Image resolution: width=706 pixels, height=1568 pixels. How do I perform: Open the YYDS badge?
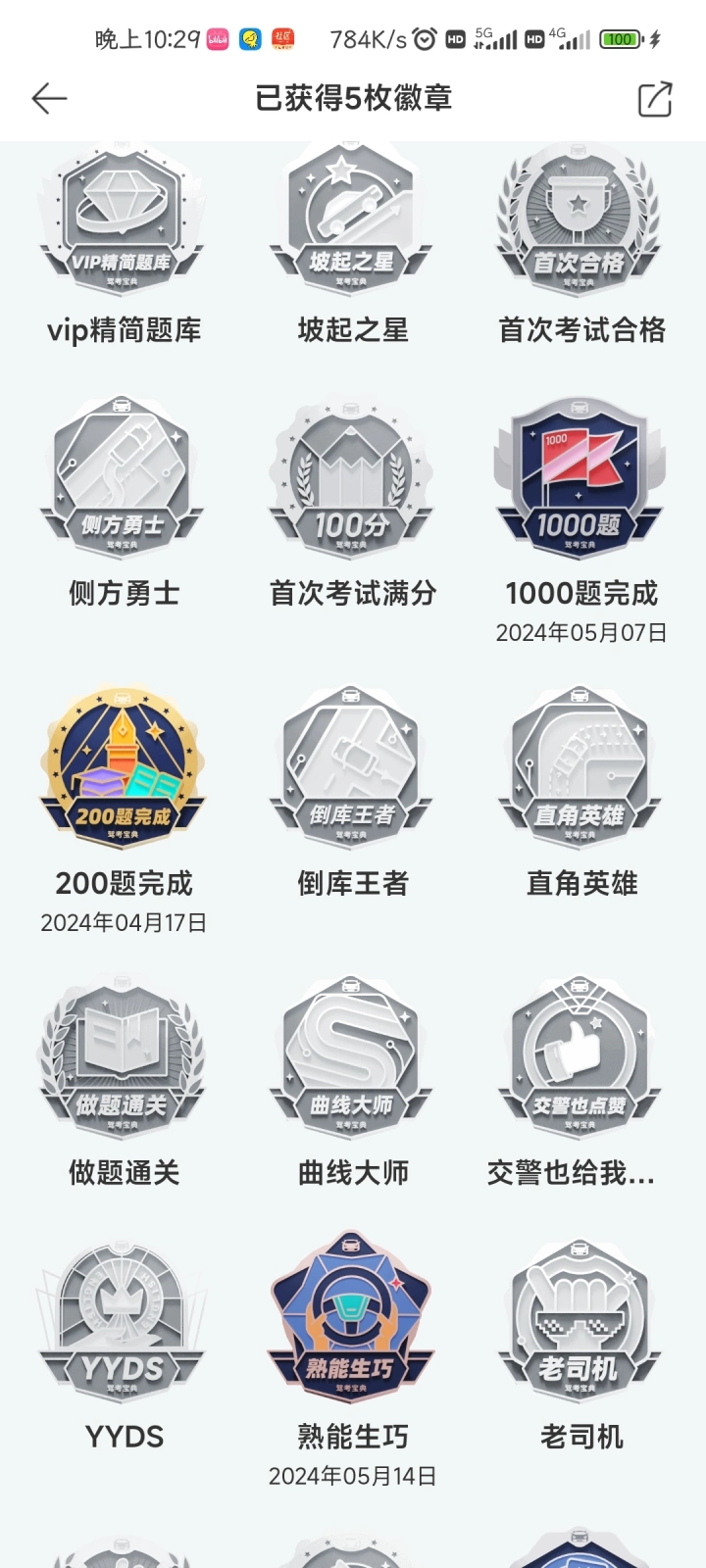[123, 1320]
